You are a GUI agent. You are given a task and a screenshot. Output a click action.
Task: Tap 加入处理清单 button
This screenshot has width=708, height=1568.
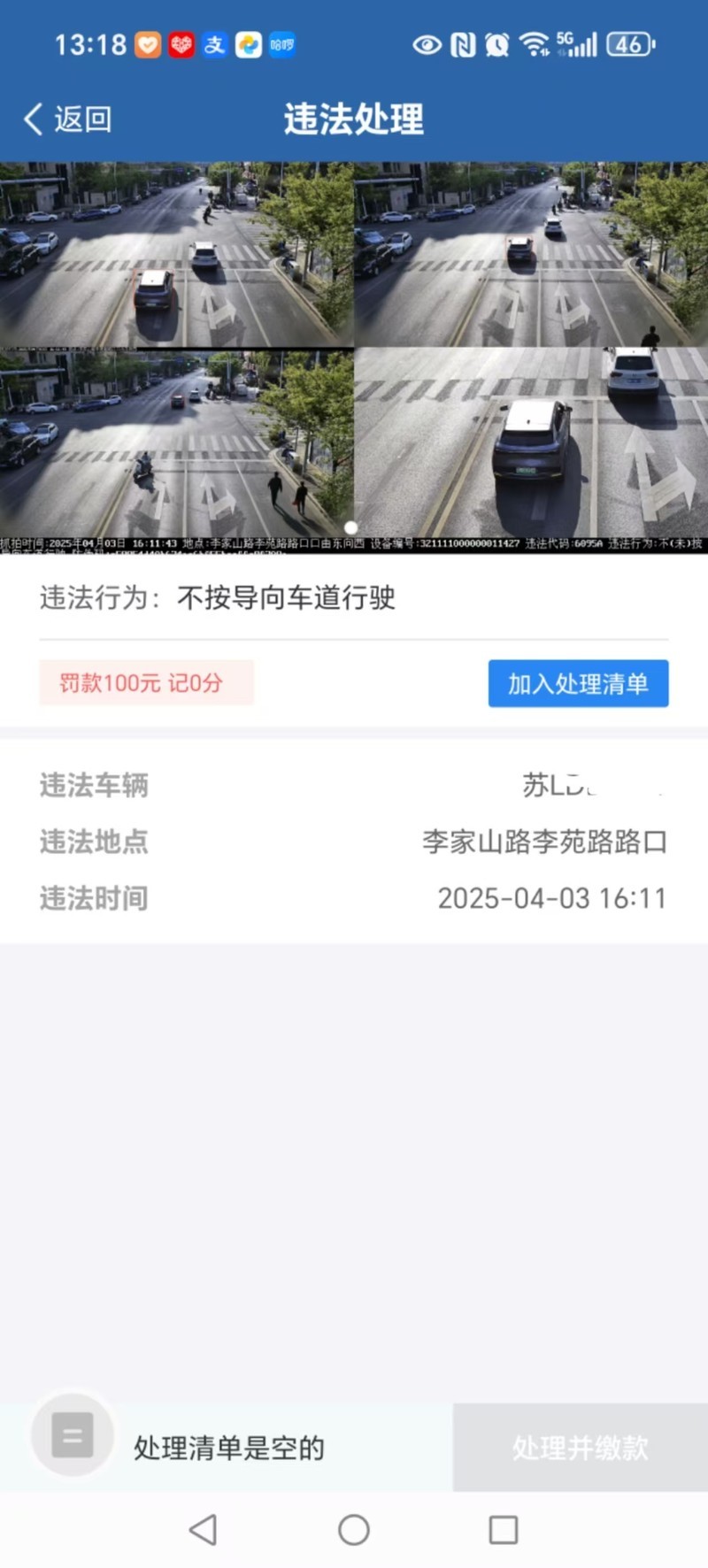point(578,683)
